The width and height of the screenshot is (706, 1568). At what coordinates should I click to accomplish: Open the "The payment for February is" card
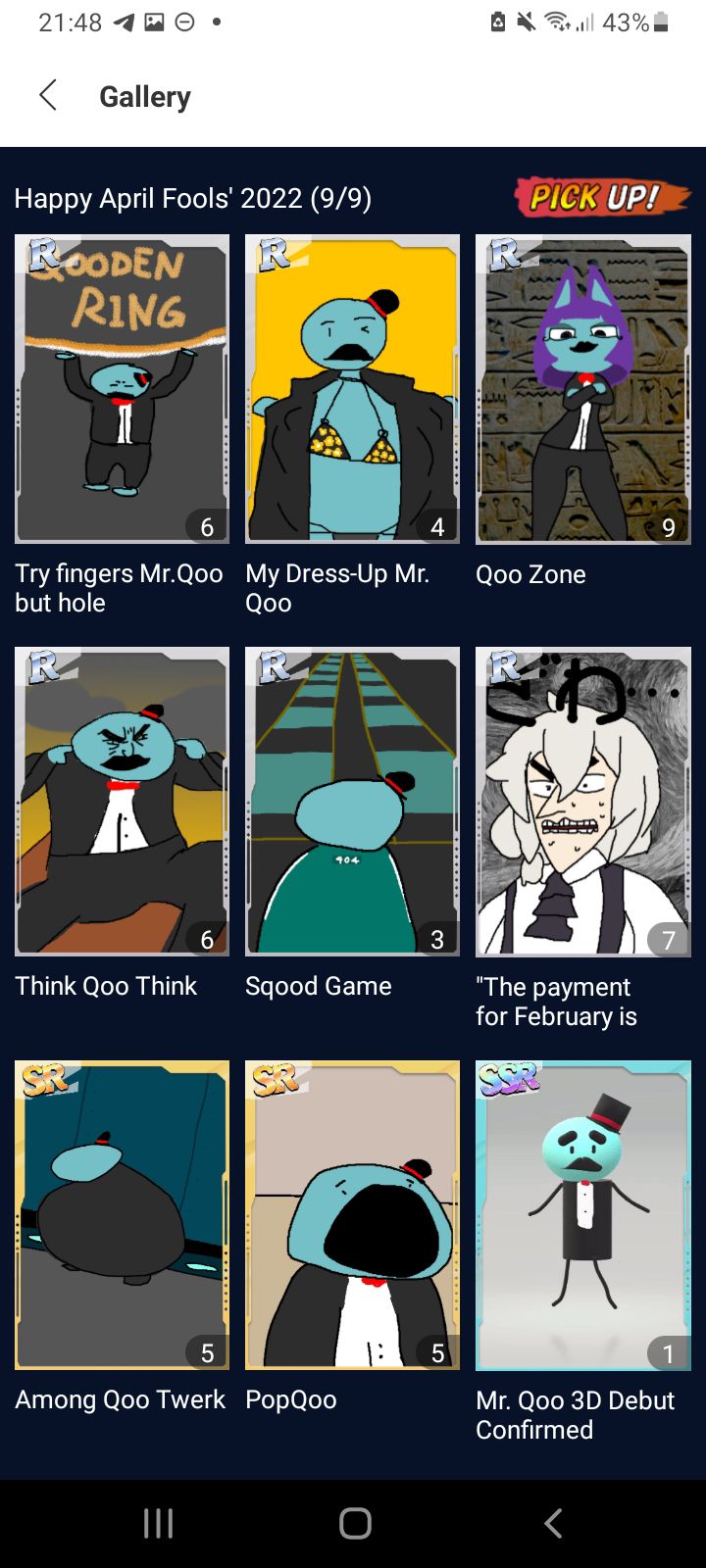pos(583,802)
